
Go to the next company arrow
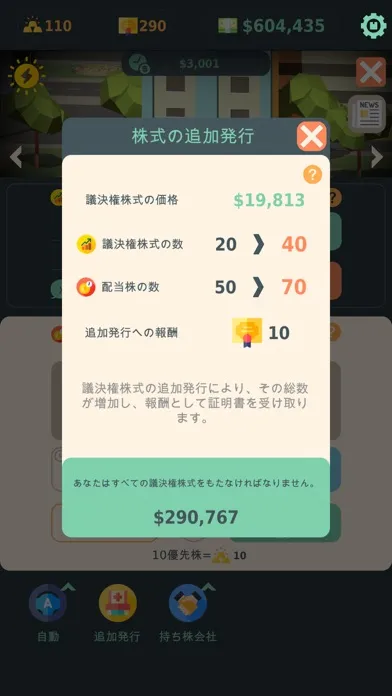point(376,157)
